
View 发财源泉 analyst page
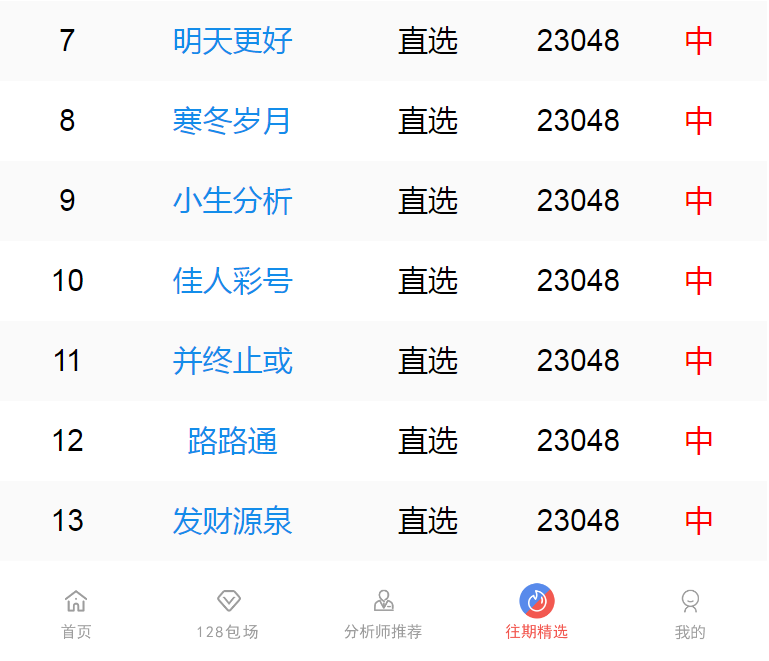(232, 521)
